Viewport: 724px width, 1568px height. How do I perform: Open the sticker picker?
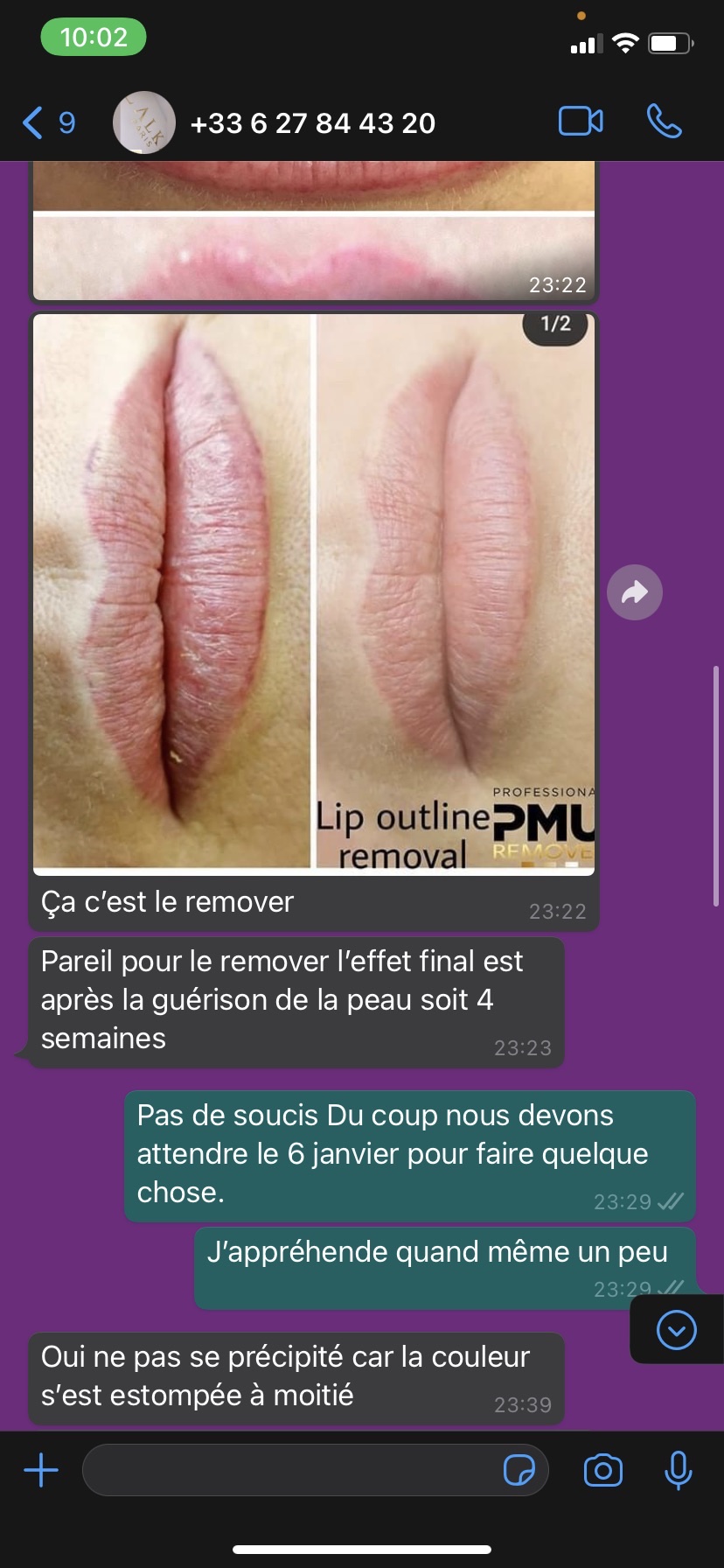click(519, 1470)
